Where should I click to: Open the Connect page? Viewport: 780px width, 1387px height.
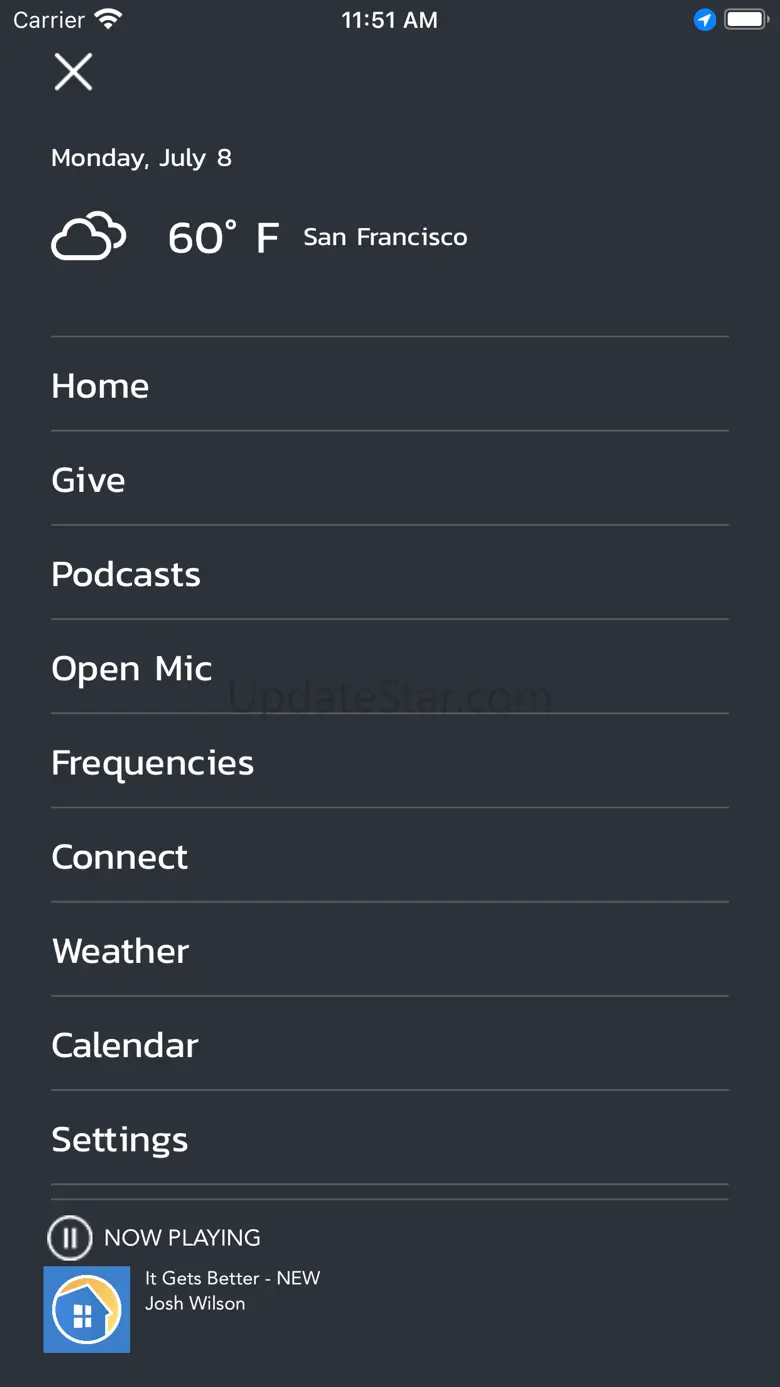(119, 857)
